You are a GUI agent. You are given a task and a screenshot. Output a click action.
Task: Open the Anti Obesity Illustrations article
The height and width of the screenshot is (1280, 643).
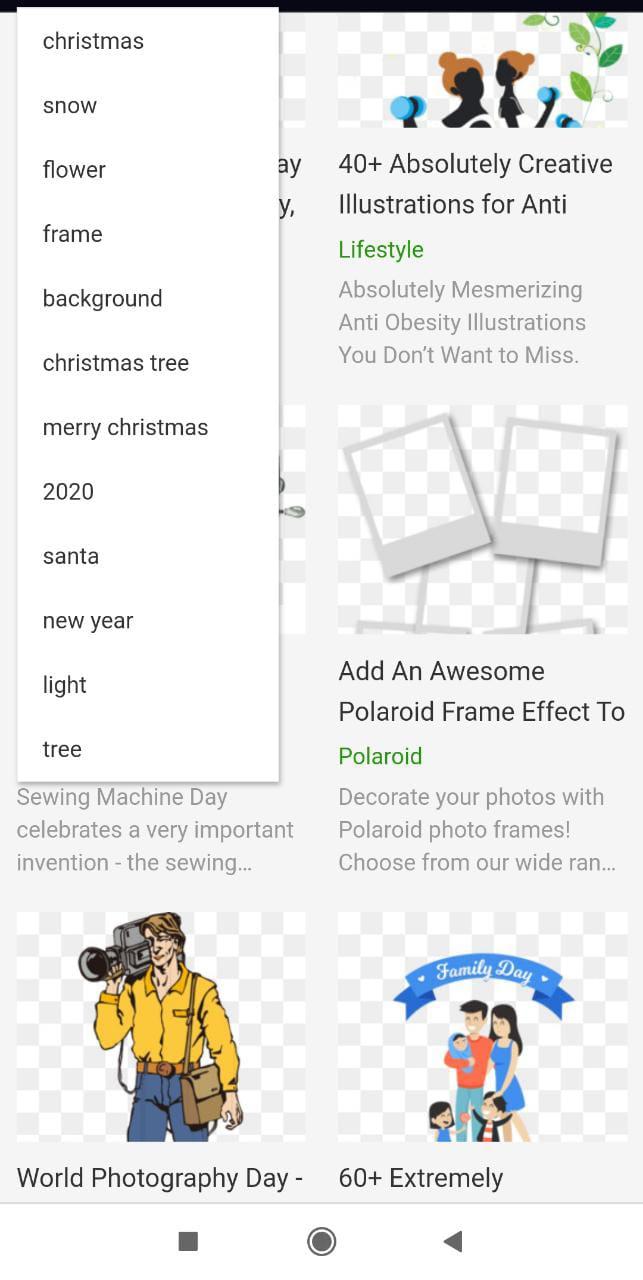[x=475, y=184]
